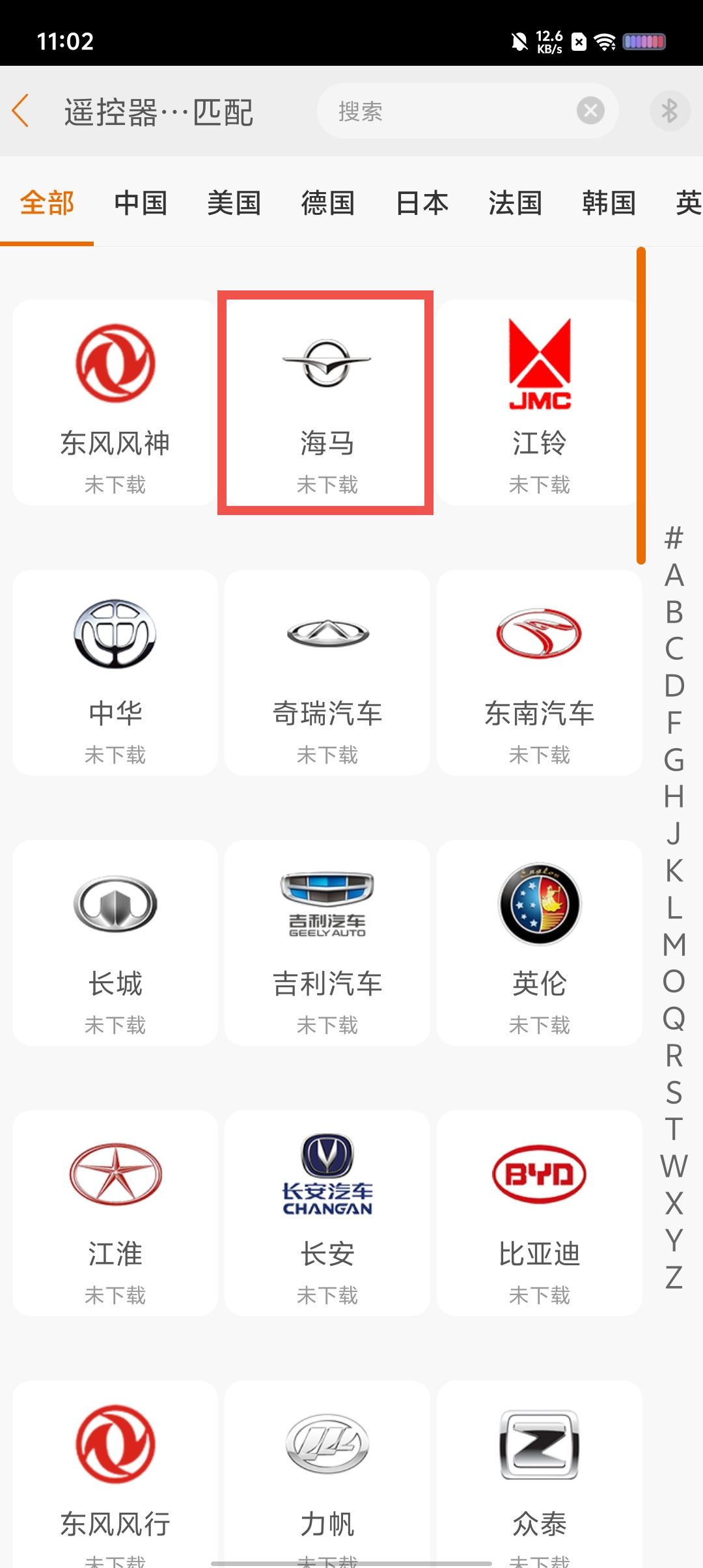703x1568 pixels.
Task: Tap the 搜索 search field
Action: [449, 111]
